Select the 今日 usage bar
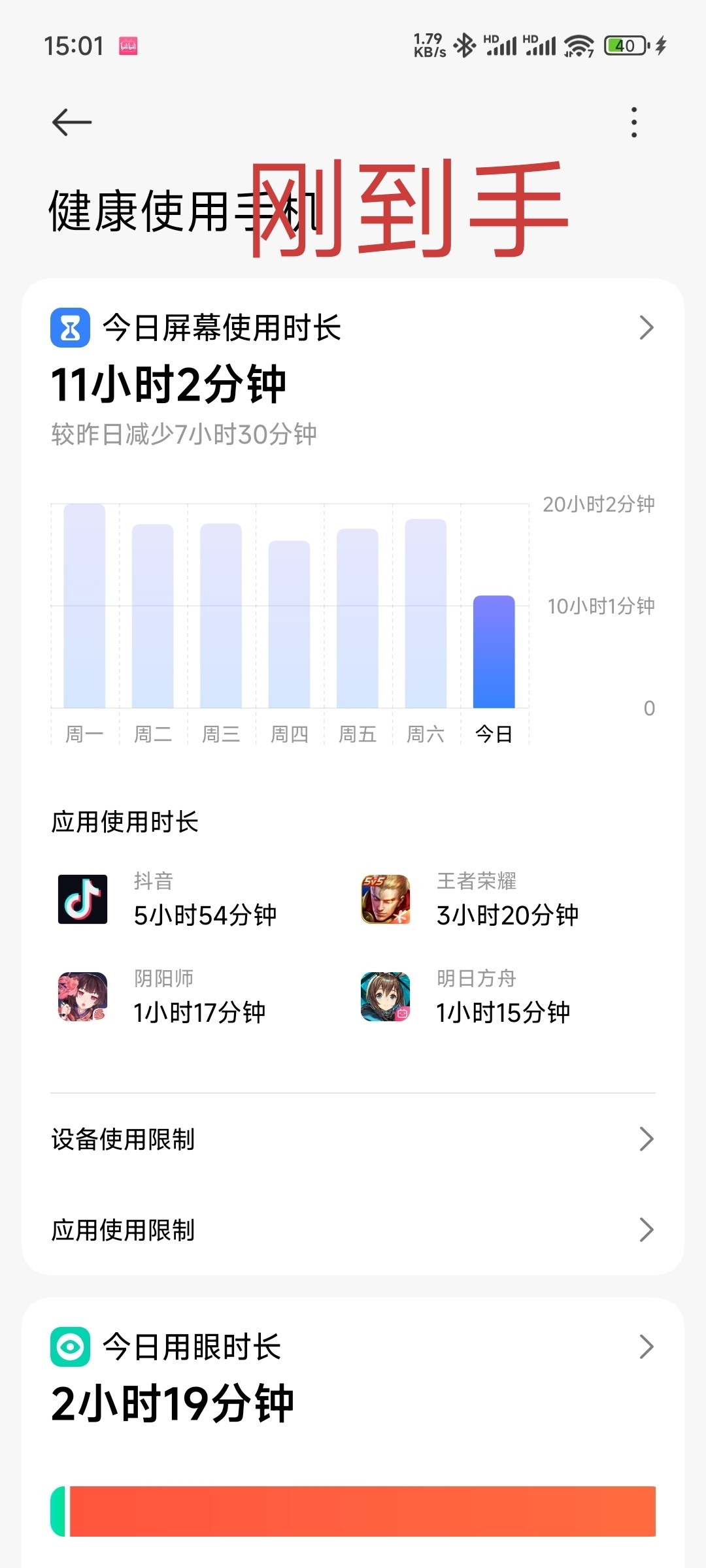The image size is (706, 1568). [x=494, y=652]
